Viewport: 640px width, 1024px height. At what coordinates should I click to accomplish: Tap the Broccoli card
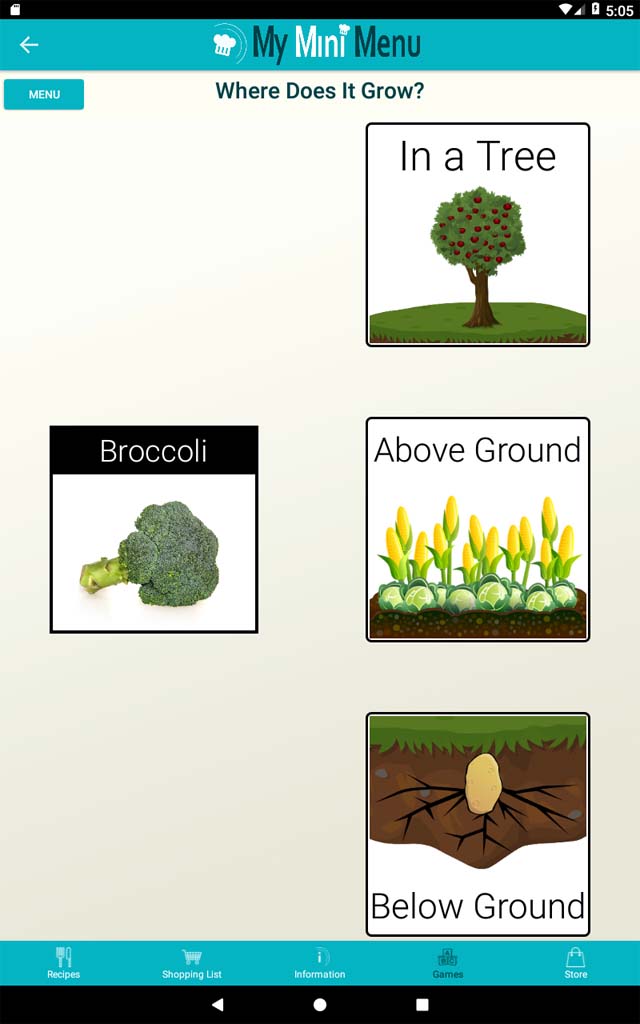coord(154,530)
